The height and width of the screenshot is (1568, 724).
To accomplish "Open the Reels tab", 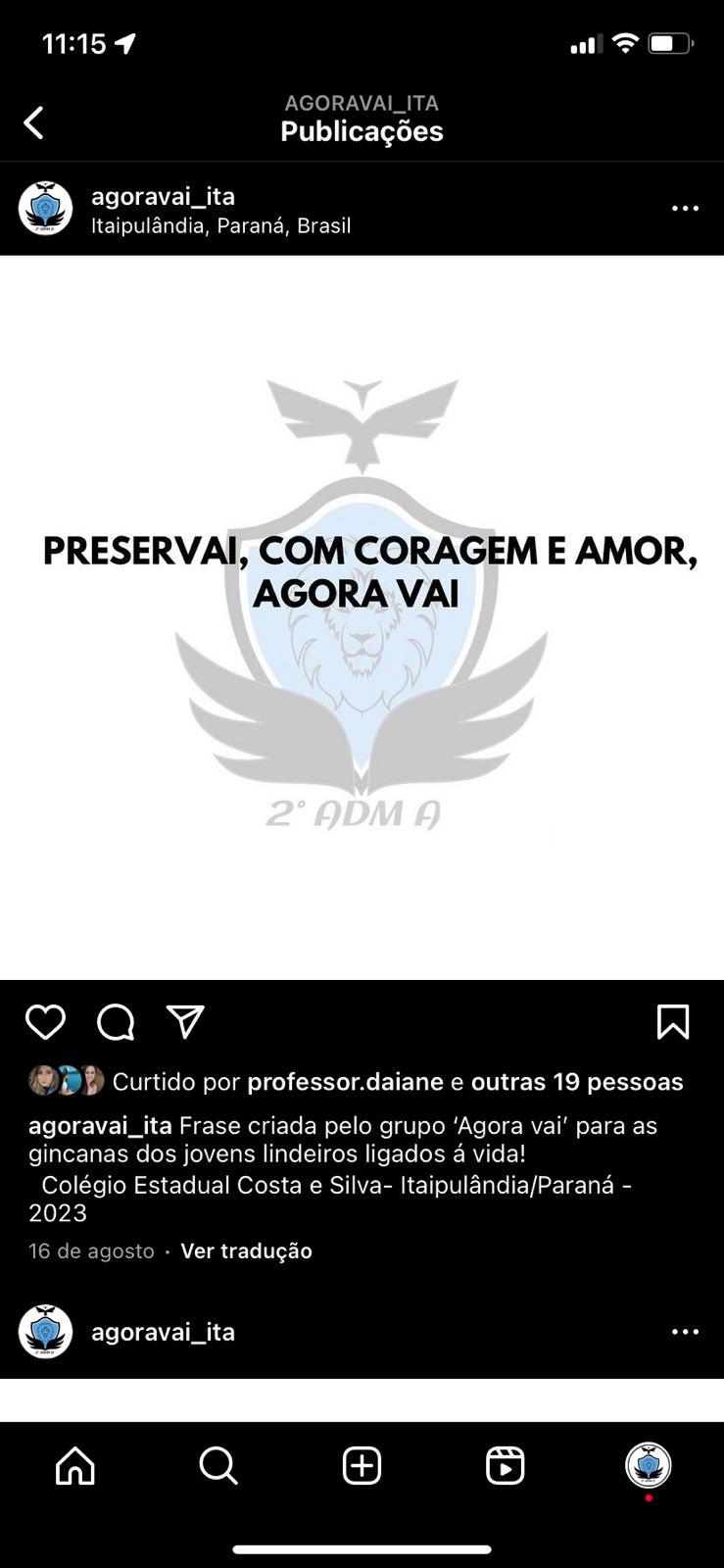I will click(506, 1466).
